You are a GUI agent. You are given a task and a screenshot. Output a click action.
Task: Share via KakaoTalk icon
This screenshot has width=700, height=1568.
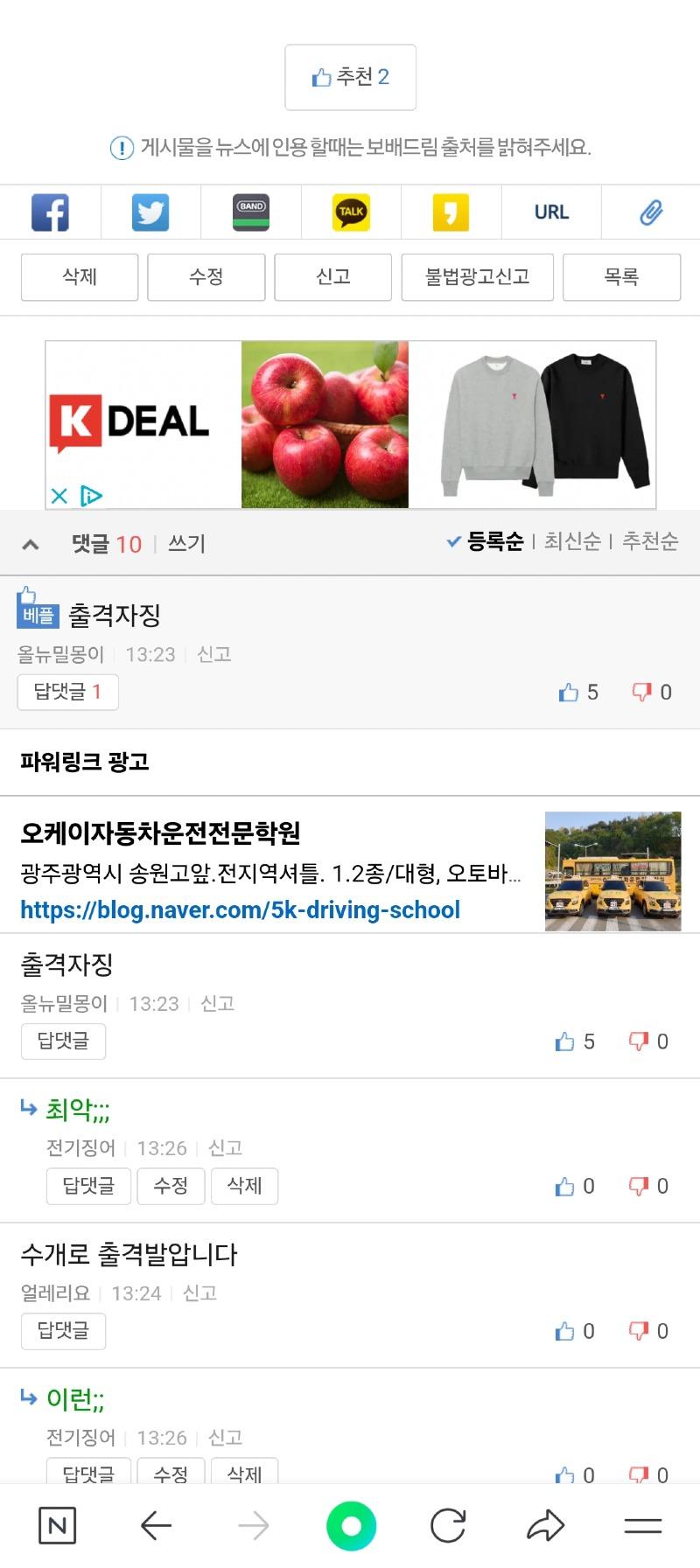351,213
